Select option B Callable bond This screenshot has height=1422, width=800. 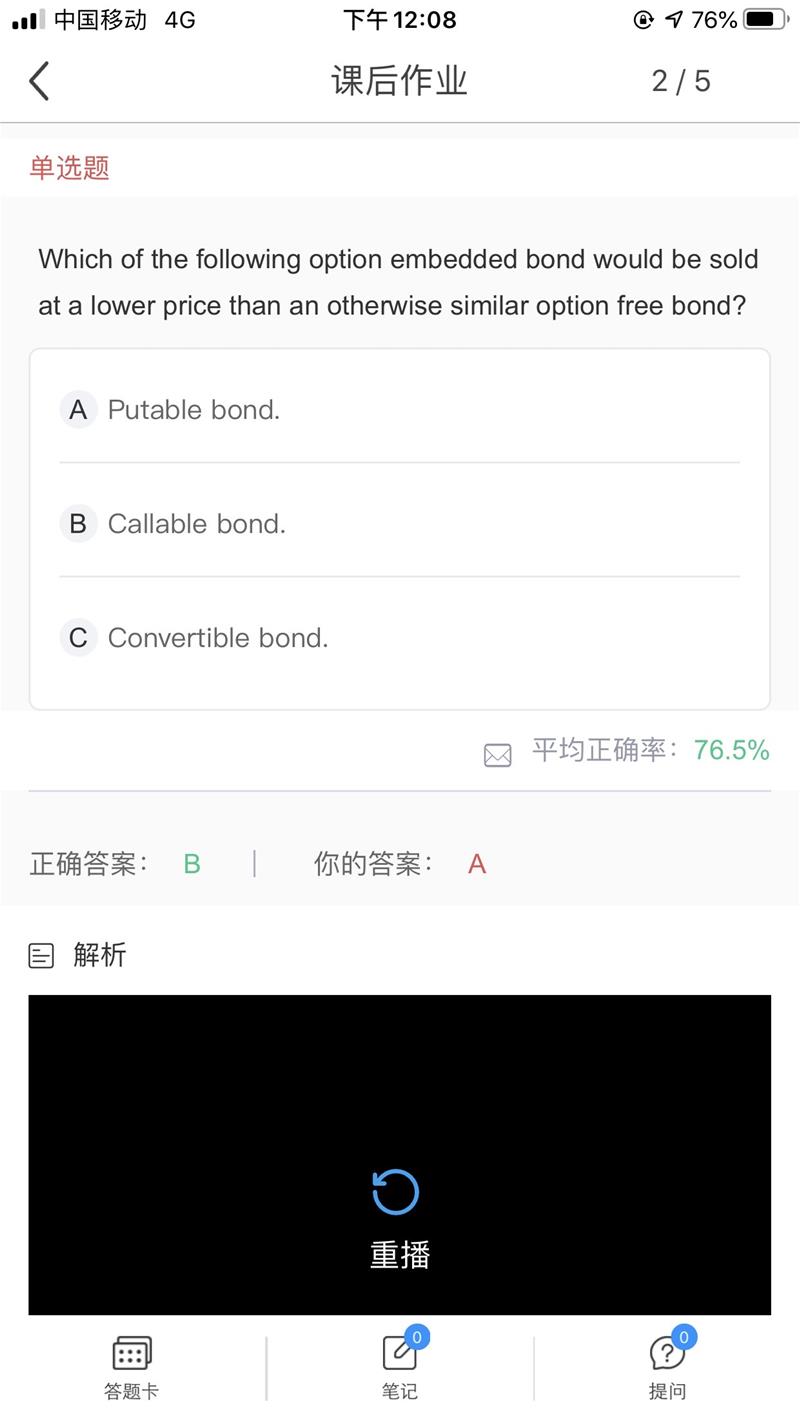pos(400,523)
